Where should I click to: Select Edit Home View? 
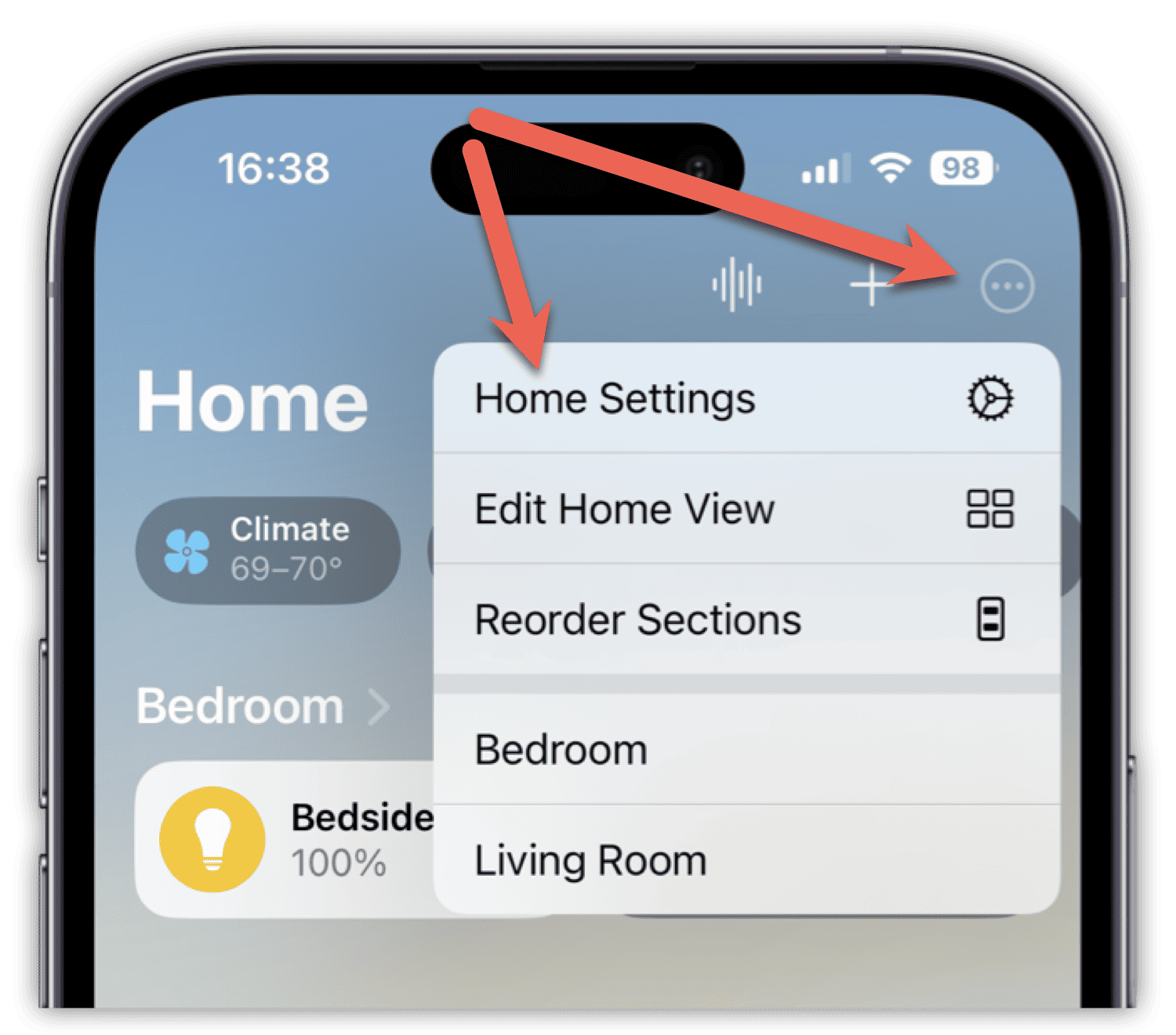coord(745,509)
